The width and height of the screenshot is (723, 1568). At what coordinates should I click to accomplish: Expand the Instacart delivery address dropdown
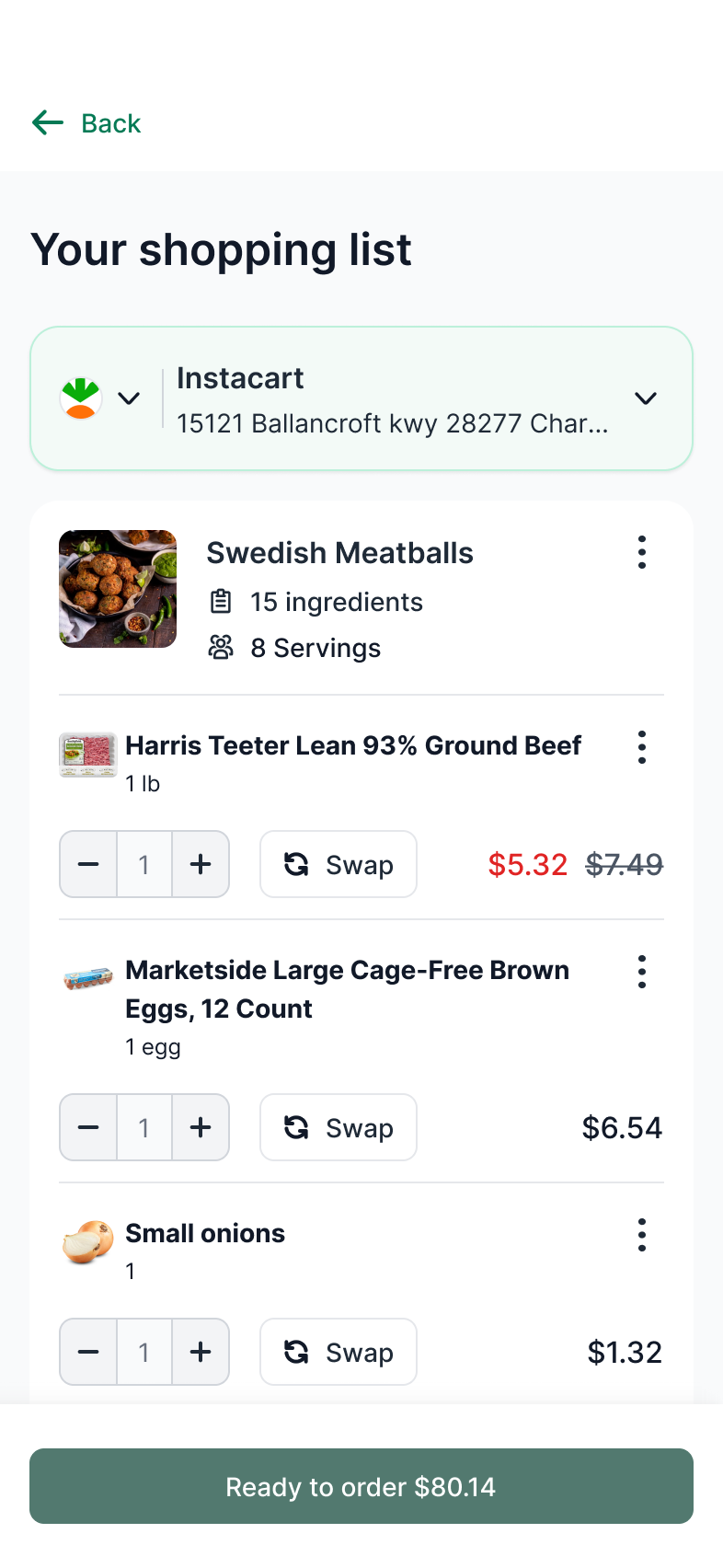pos(646,398)
